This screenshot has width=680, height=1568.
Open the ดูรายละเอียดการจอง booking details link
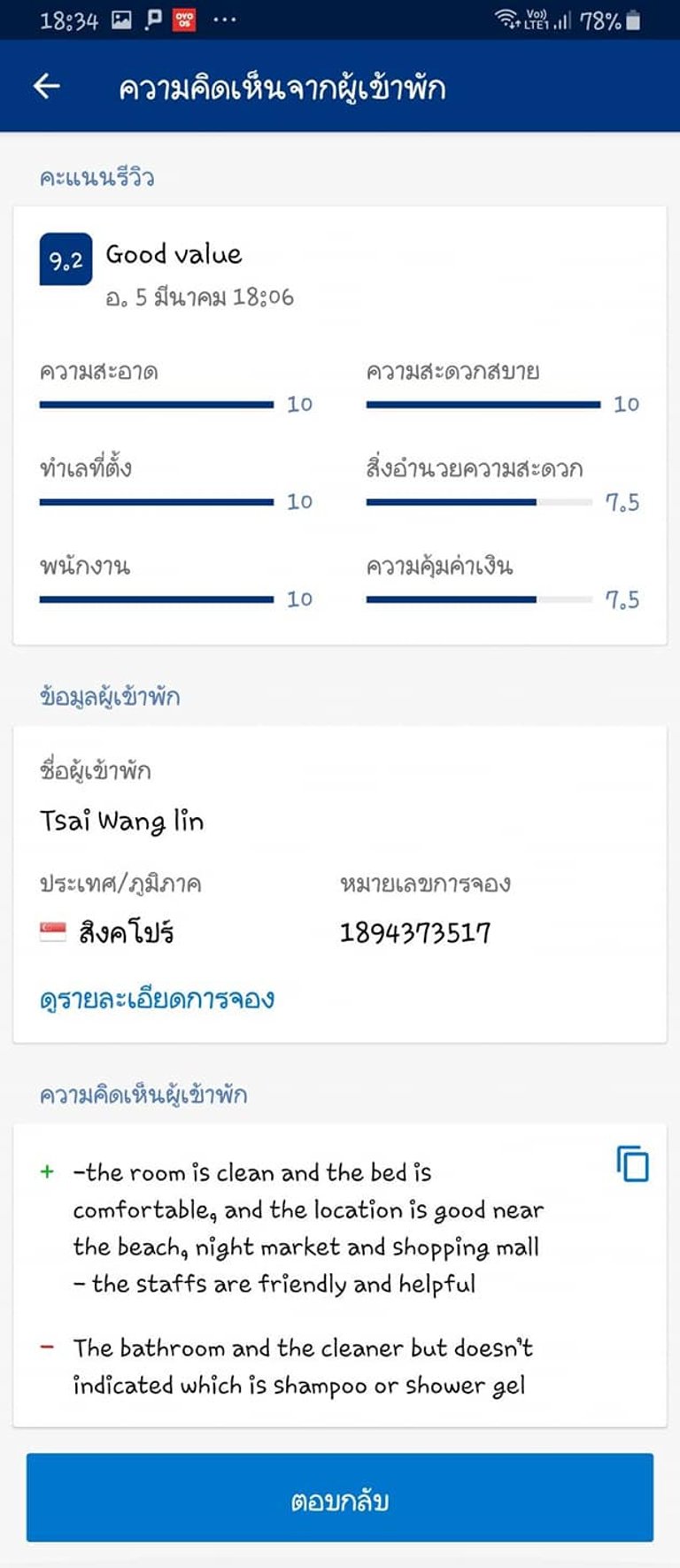157,999
